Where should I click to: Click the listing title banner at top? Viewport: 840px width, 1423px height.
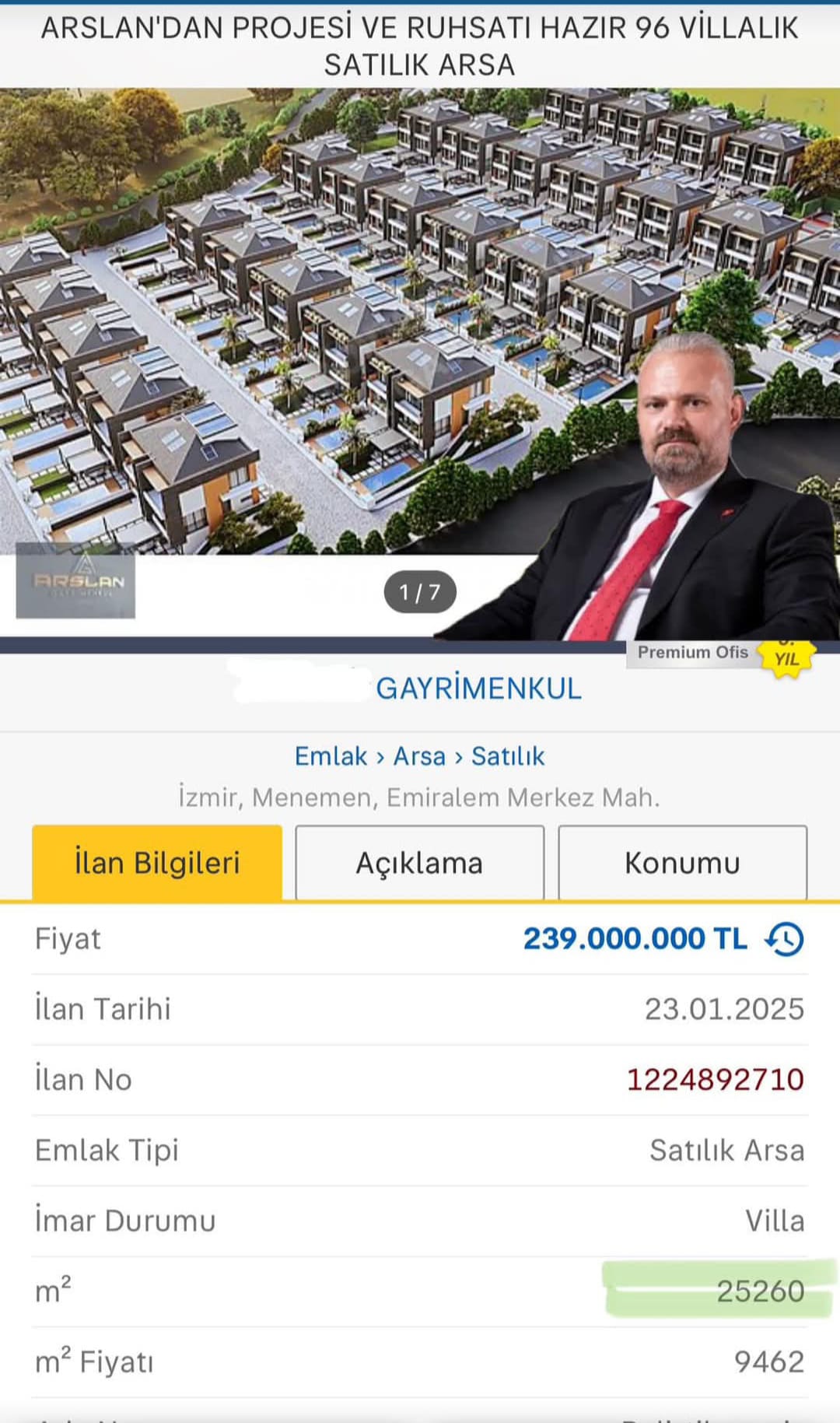[420, 43]
